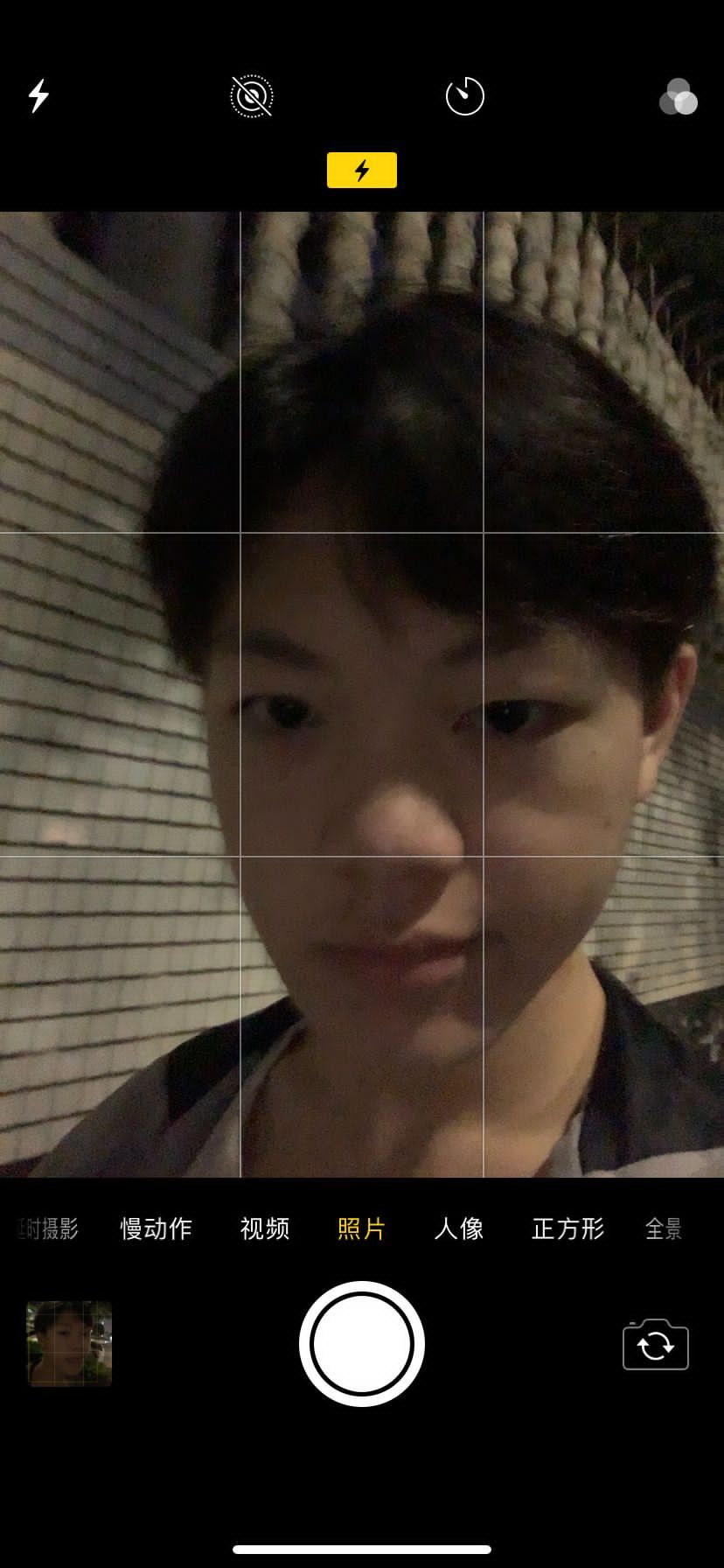This screenshot has height=1568, width=724.
Task: Open the flash settings icon
Action: [x=38, y=95]
